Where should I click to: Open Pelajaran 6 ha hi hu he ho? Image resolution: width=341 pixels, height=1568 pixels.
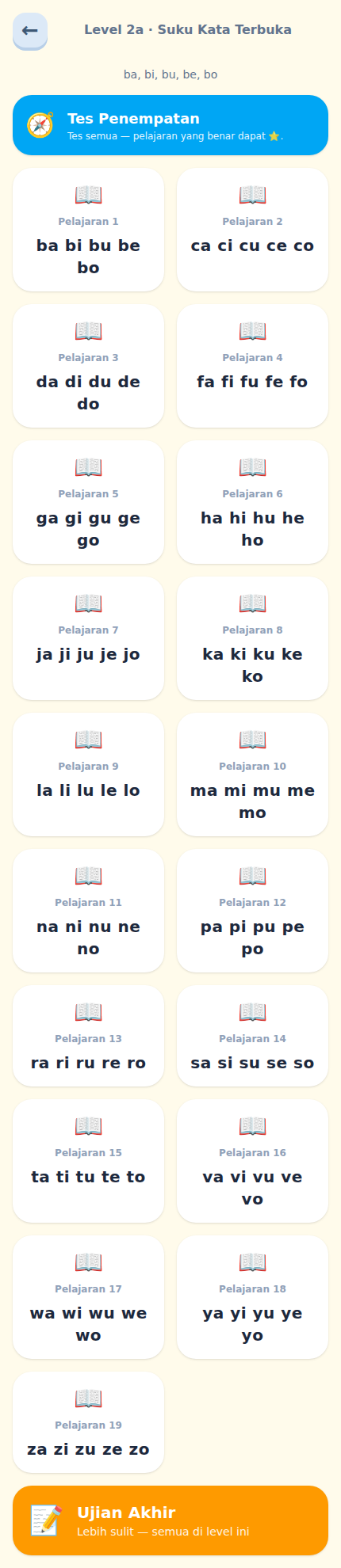pyautogui.click(x=252, y=502)
